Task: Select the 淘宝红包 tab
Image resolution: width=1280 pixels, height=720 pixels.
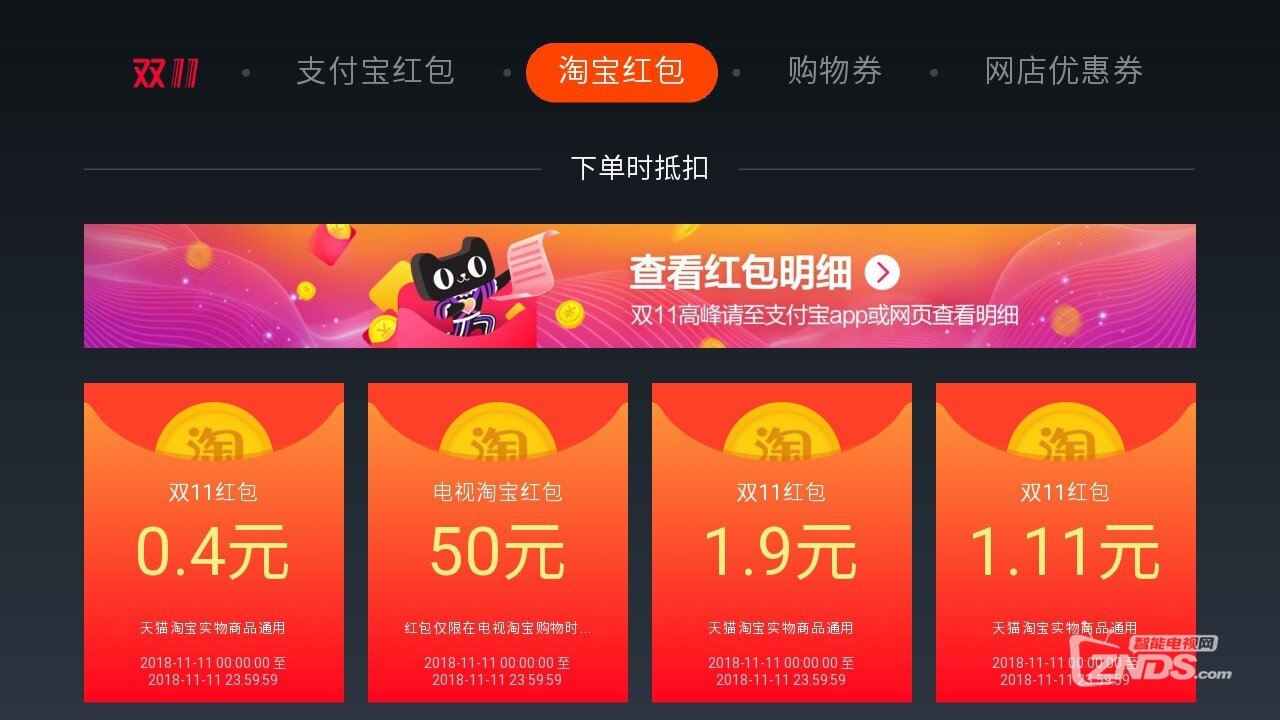Action: pyautogui.click(x=621, y=72)
